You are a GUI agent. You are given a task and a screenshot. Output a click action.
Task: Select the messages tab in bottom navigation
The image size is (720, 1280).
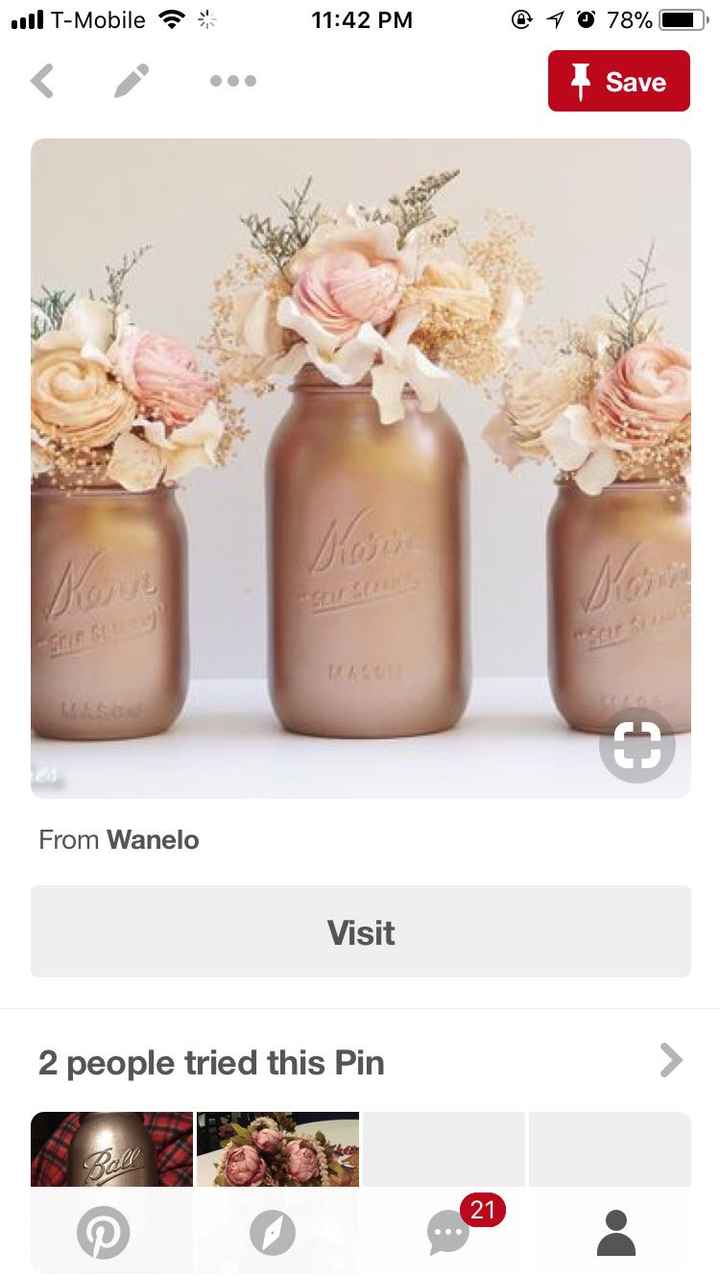coord(447,1233)
